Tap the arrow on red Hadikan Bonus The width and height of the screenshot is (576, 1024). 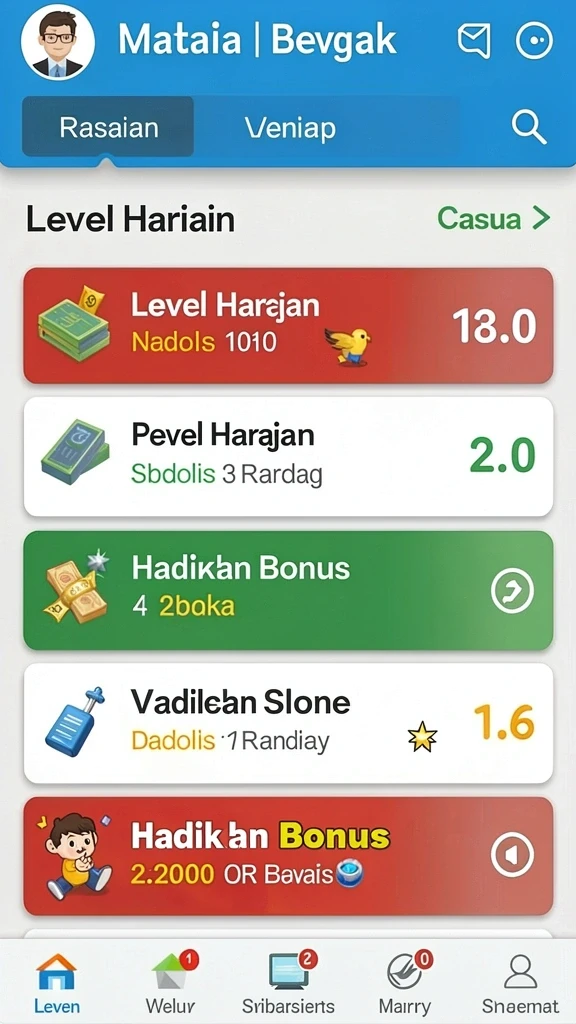click(x=512, y=855)
